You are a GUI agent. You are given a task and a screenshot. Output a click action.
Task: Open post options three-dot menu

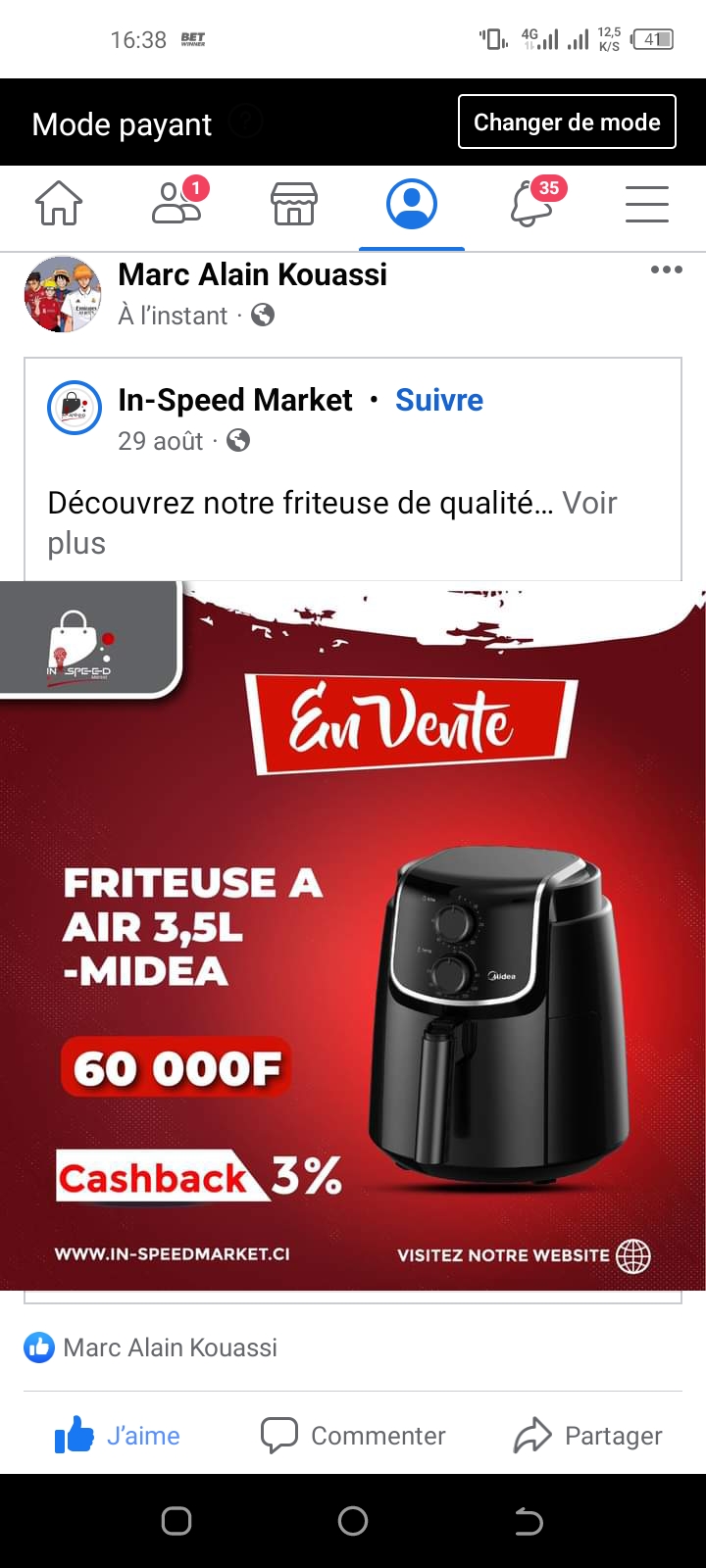(x=666, y=270)
